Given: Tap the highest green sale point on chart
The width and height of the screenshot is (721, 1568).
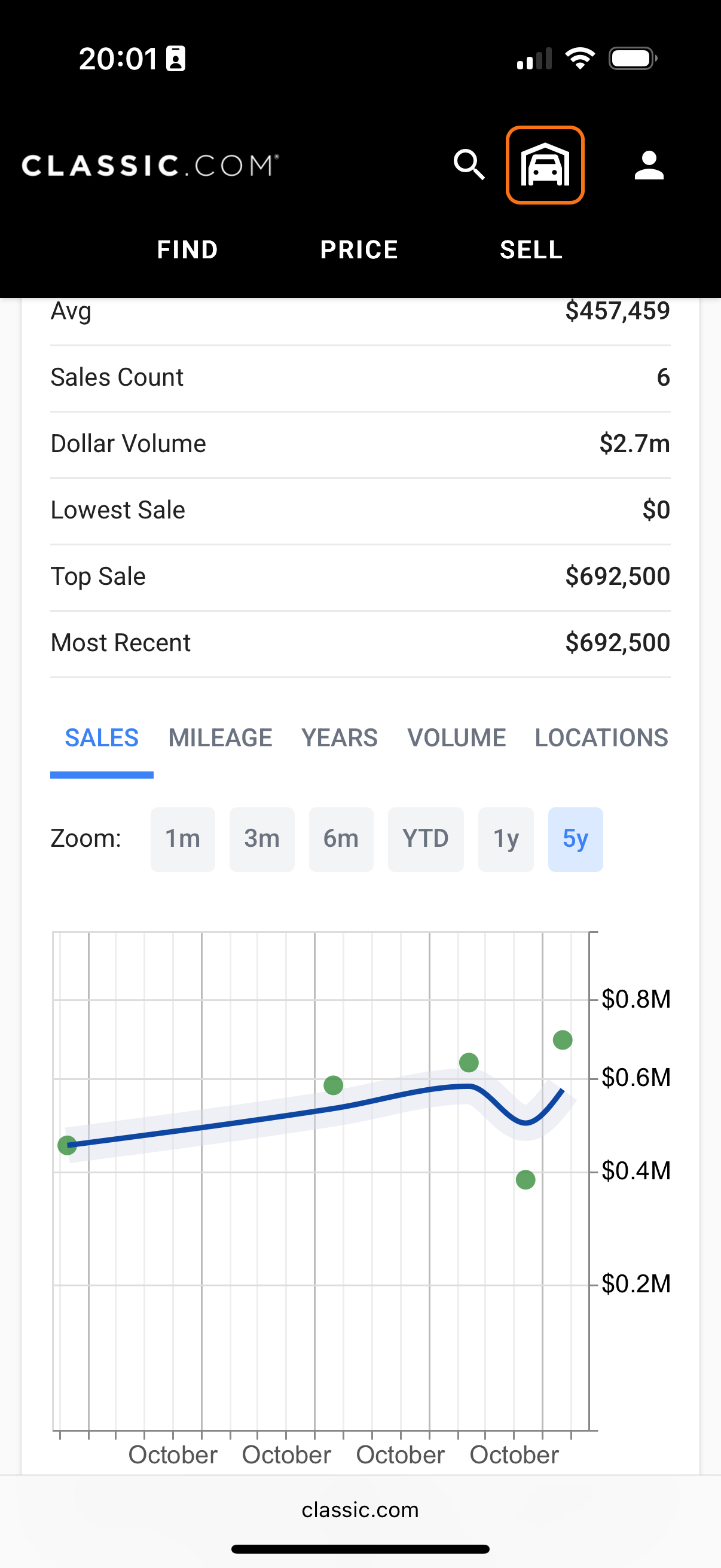Looking at the screenshot, I should [562, 1039].
